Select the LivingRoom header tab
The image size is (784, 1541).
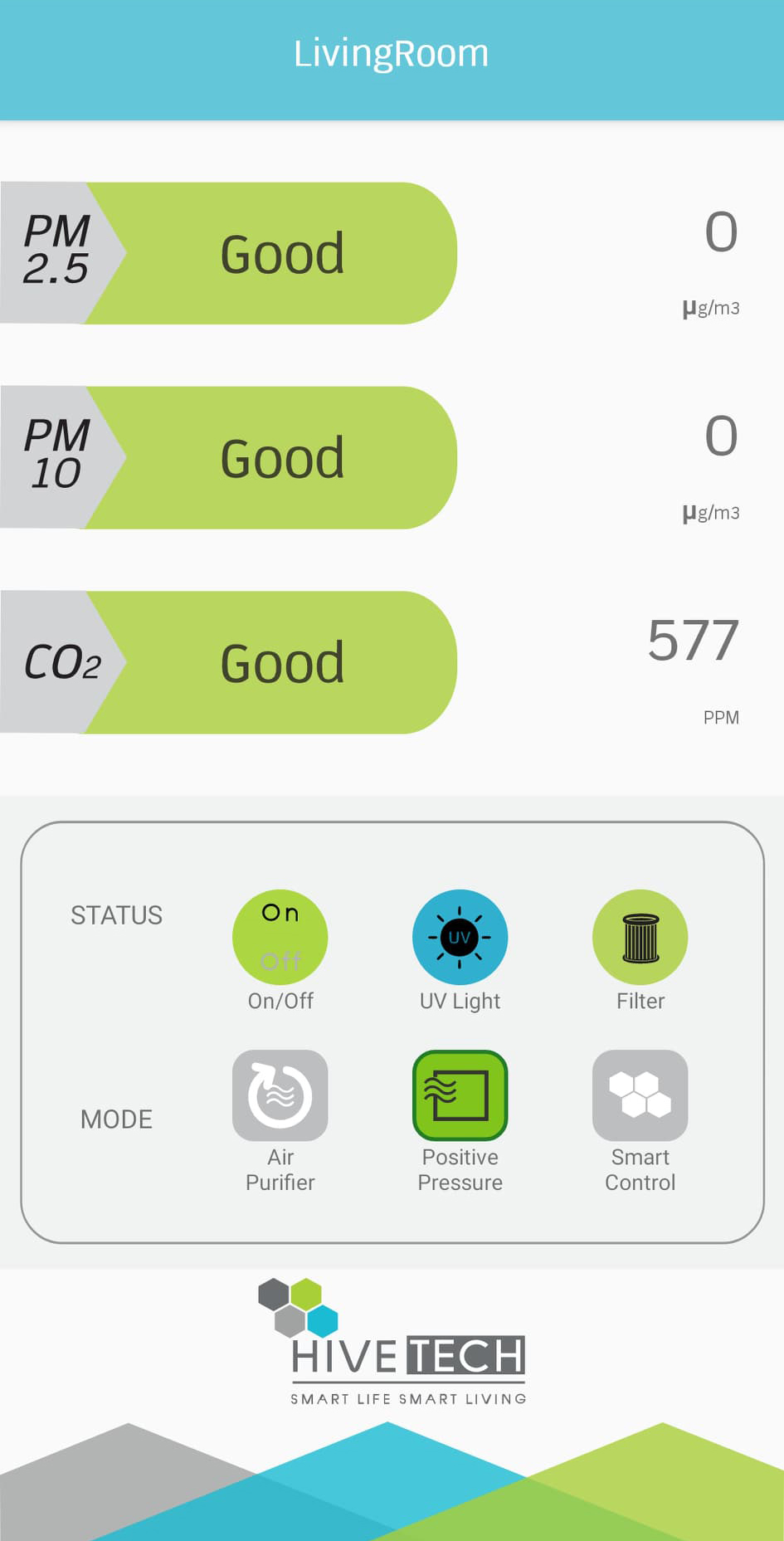(x=392, y=52)
